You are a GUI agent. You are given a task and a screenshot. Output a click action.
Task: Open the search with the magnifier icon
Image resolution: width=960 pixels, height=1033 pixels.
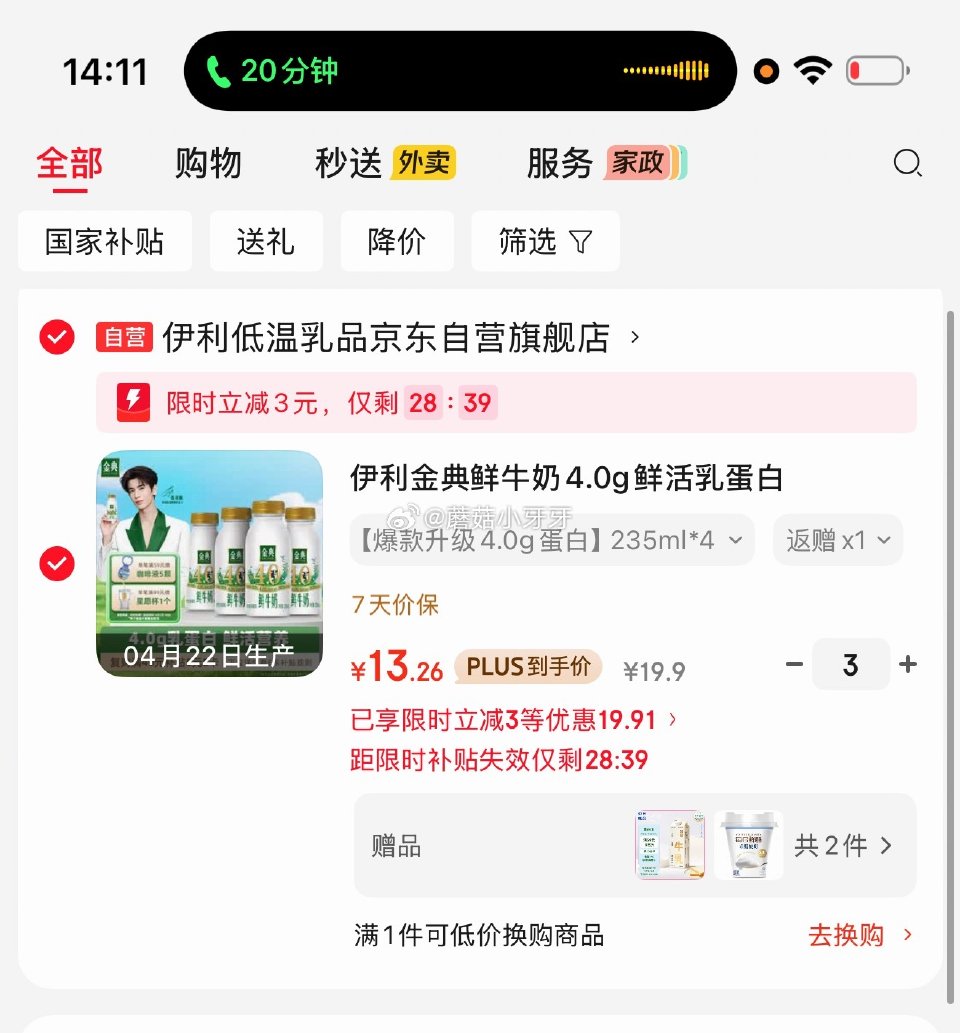point(908,163)
